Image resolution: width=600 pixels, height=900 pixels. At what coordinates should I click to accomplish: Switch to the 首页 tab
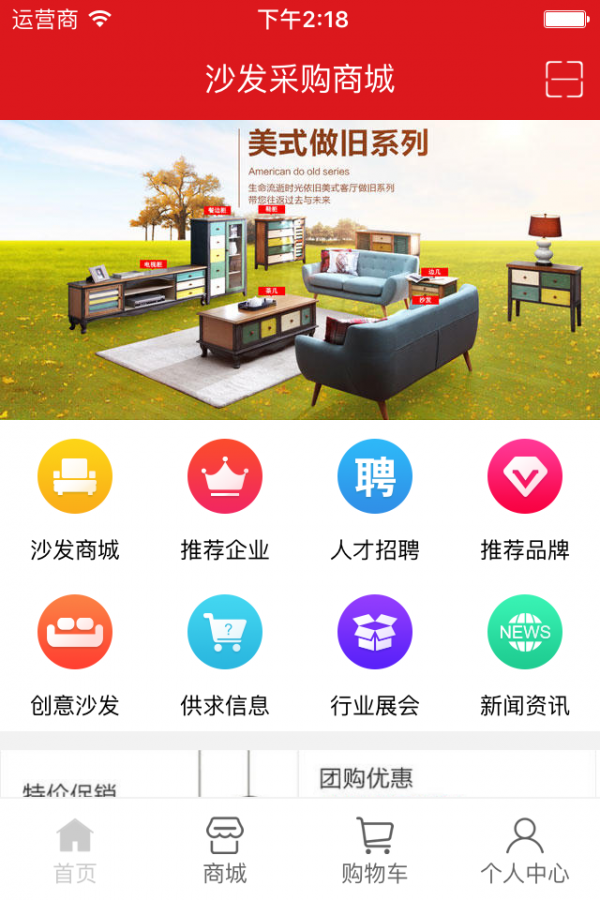75,850
